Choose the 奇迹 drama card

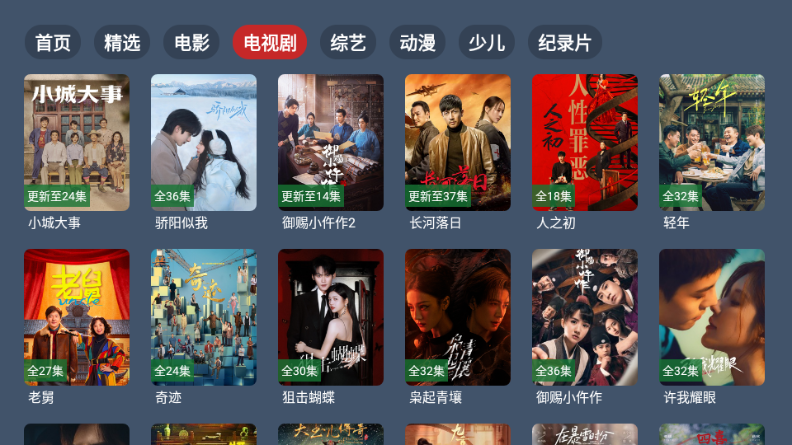coord(204,317)
